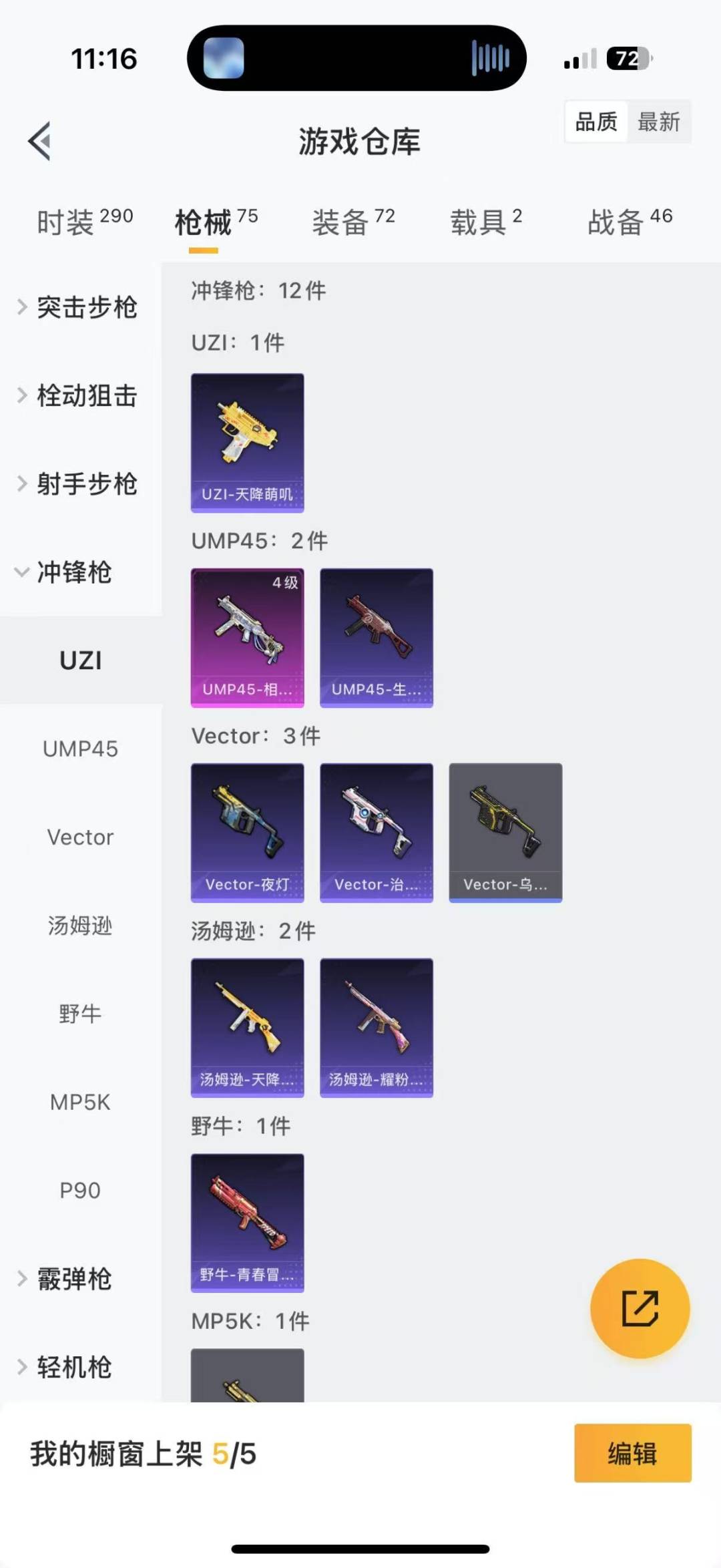721x1568 pixels.
Task: Open the 野牛-青春冒... skin tile
Action: tap(248, 1223)
